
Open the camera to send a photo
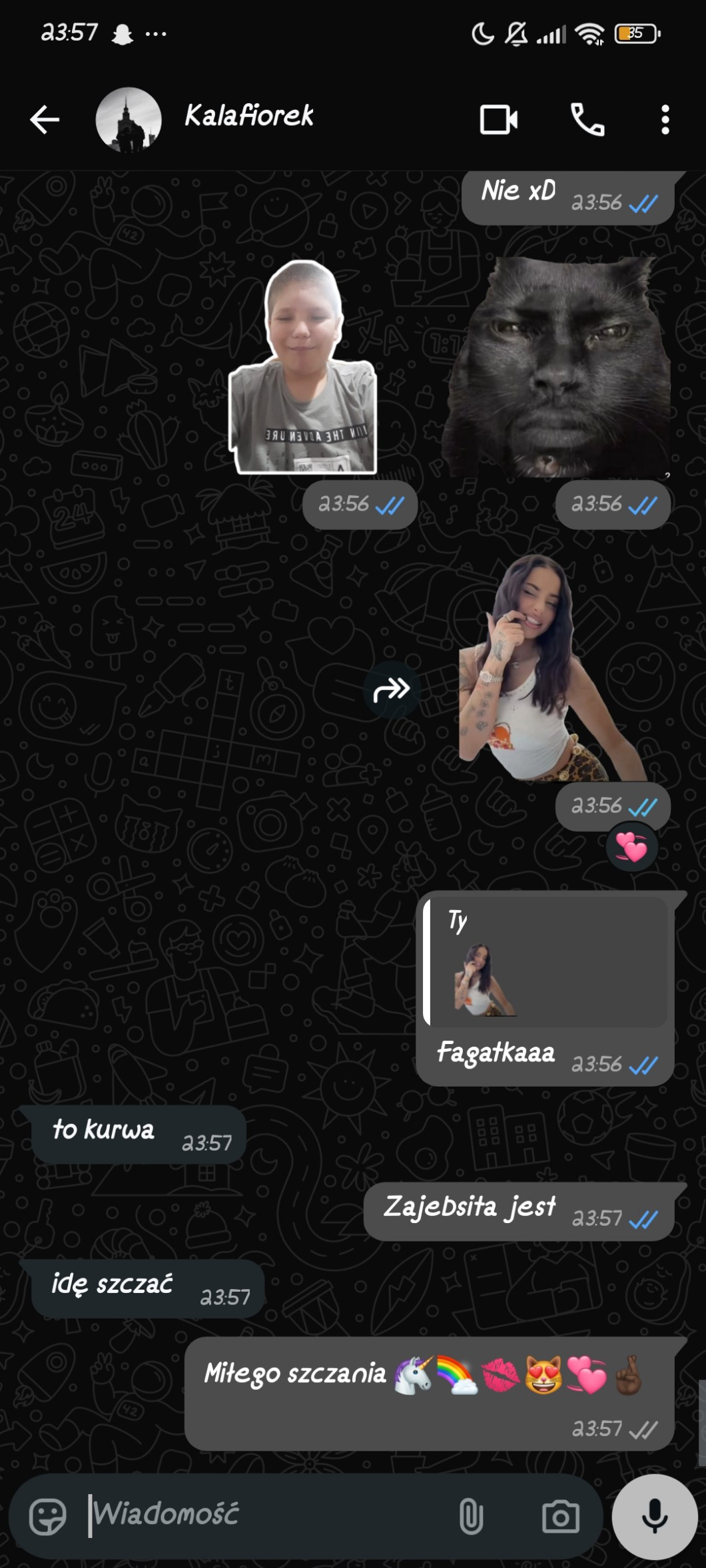pos(560,1517)
